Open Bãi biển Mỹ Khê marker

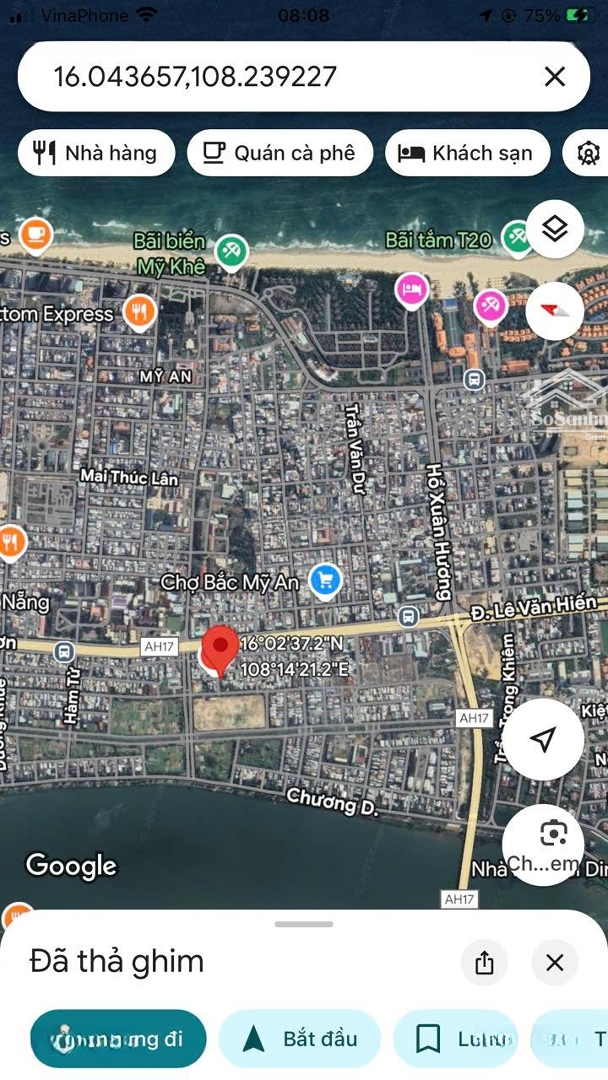pos(232,249)
